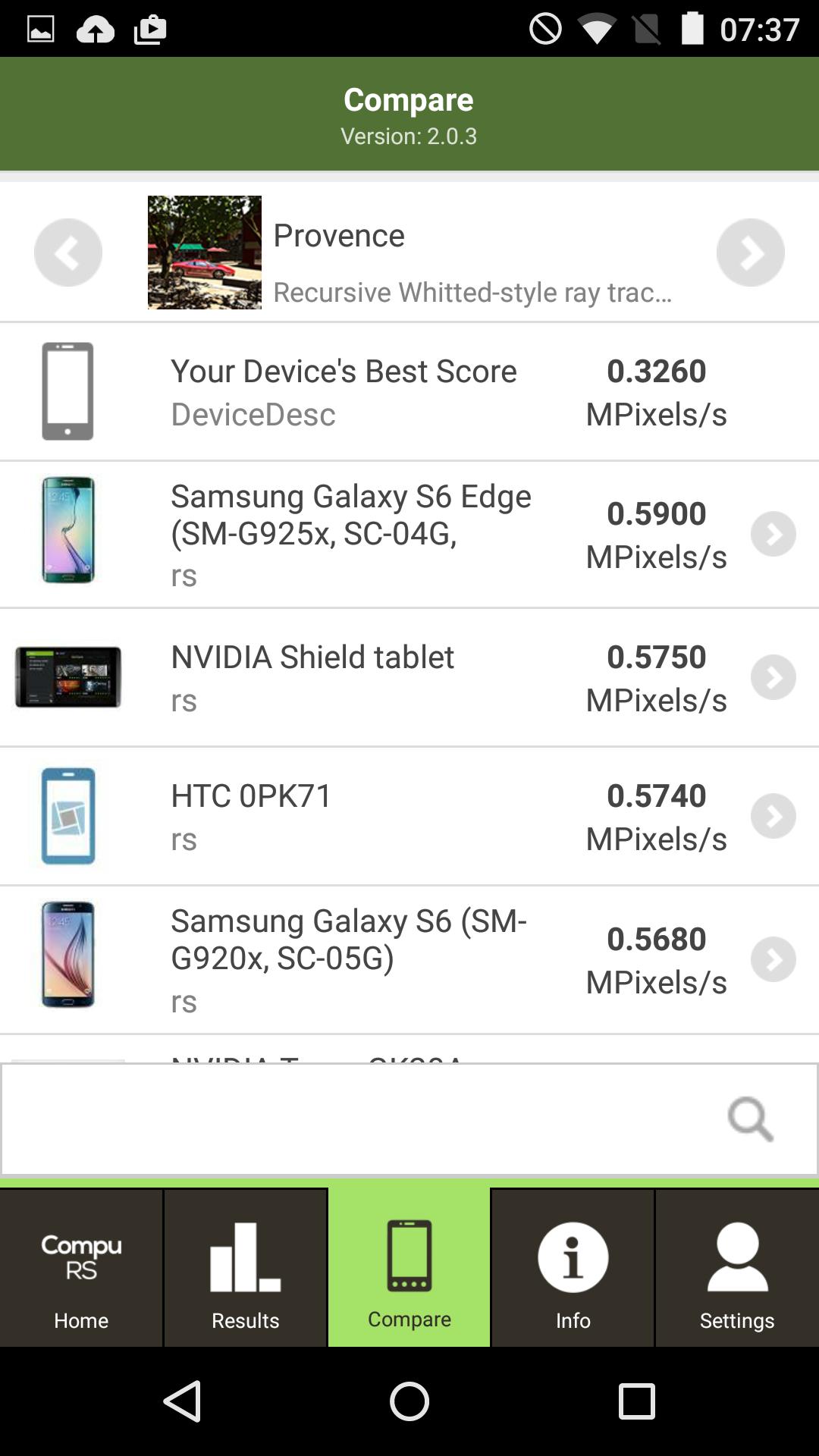
Task: Tap the Provence benchmark title
Action: 340,235
